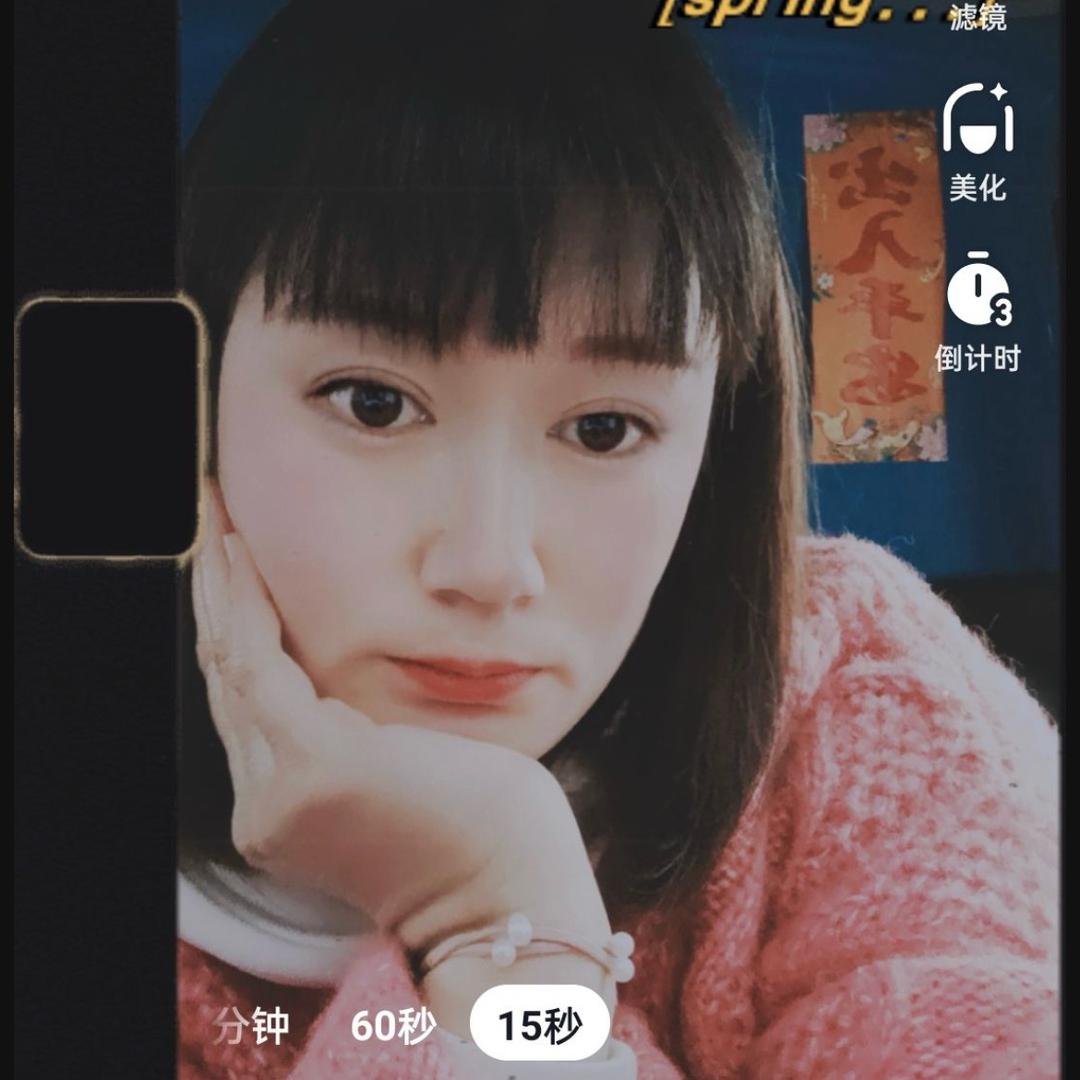Switch to the 60秒 recording duration

click(393, 1026)
